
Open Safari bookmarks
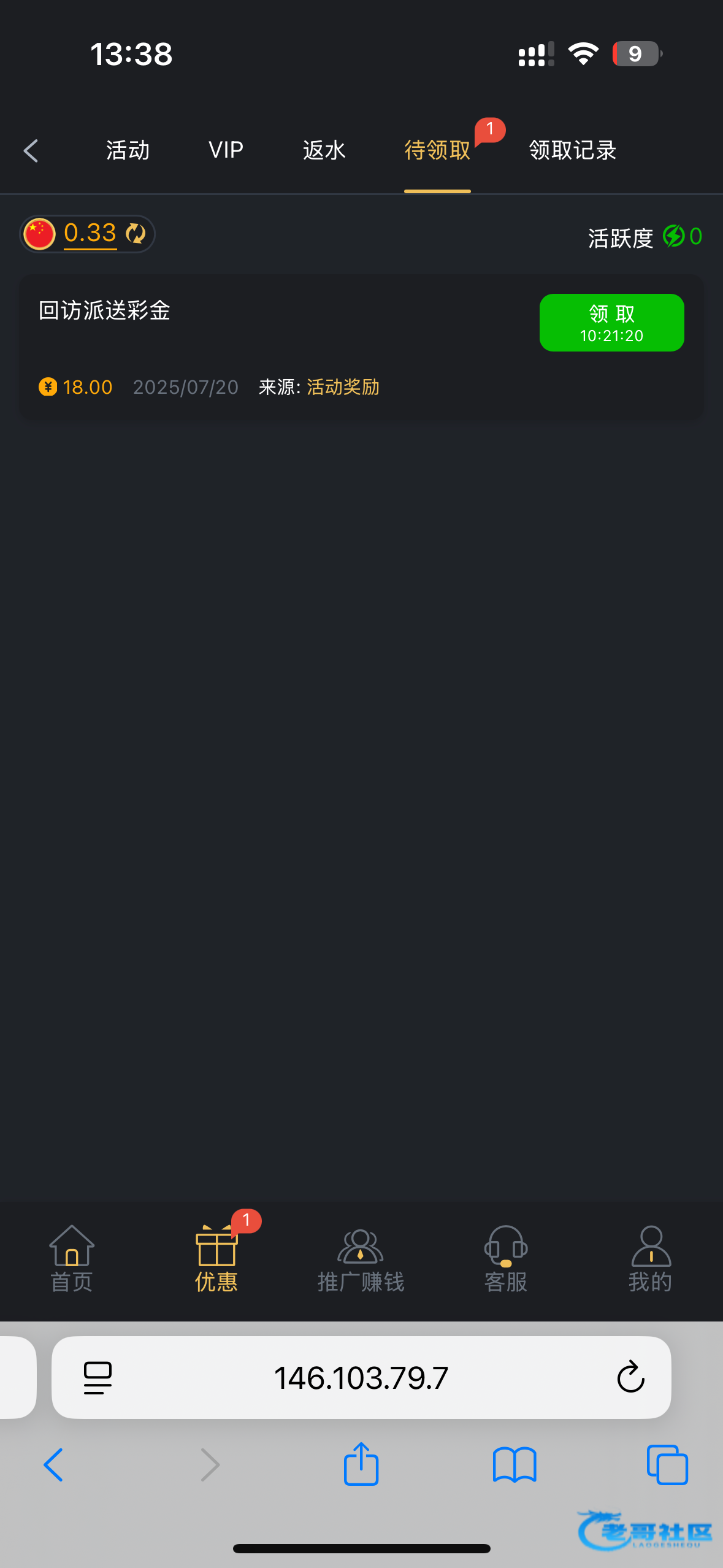coord(515,1466)
